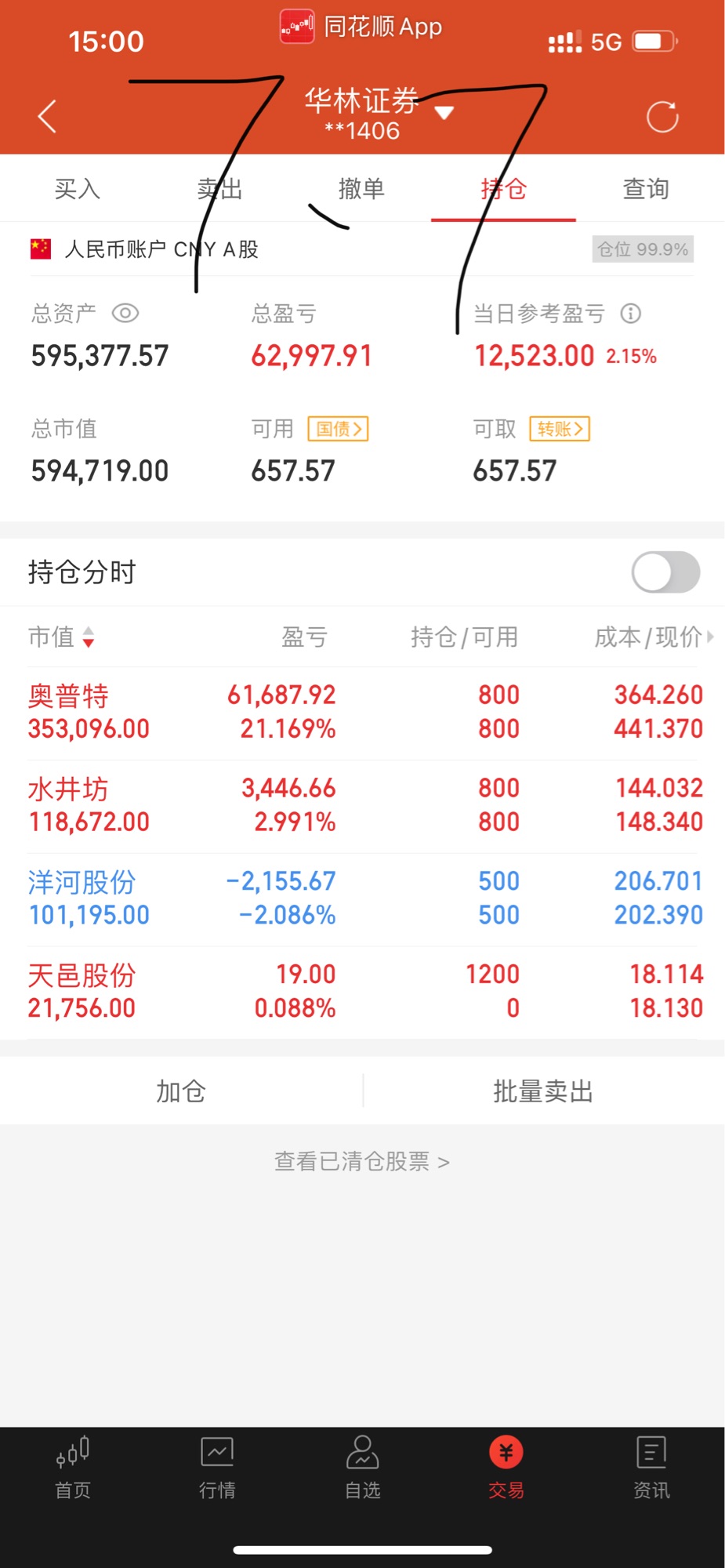
Task: Open the 查询 tab
Action: [x=645, y=189]
